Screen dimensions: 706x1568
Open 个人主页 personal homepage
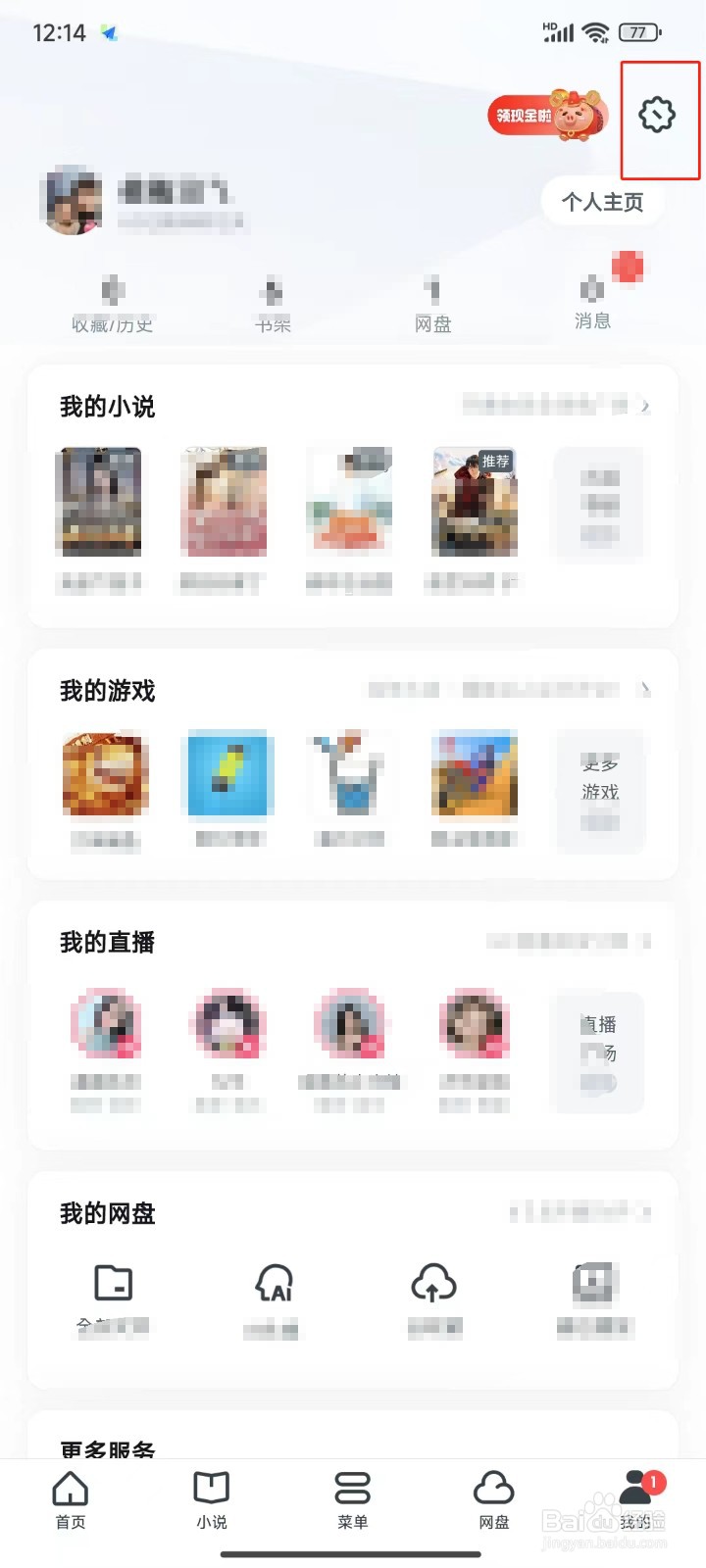pyautogui.click(x=602, y=201)
